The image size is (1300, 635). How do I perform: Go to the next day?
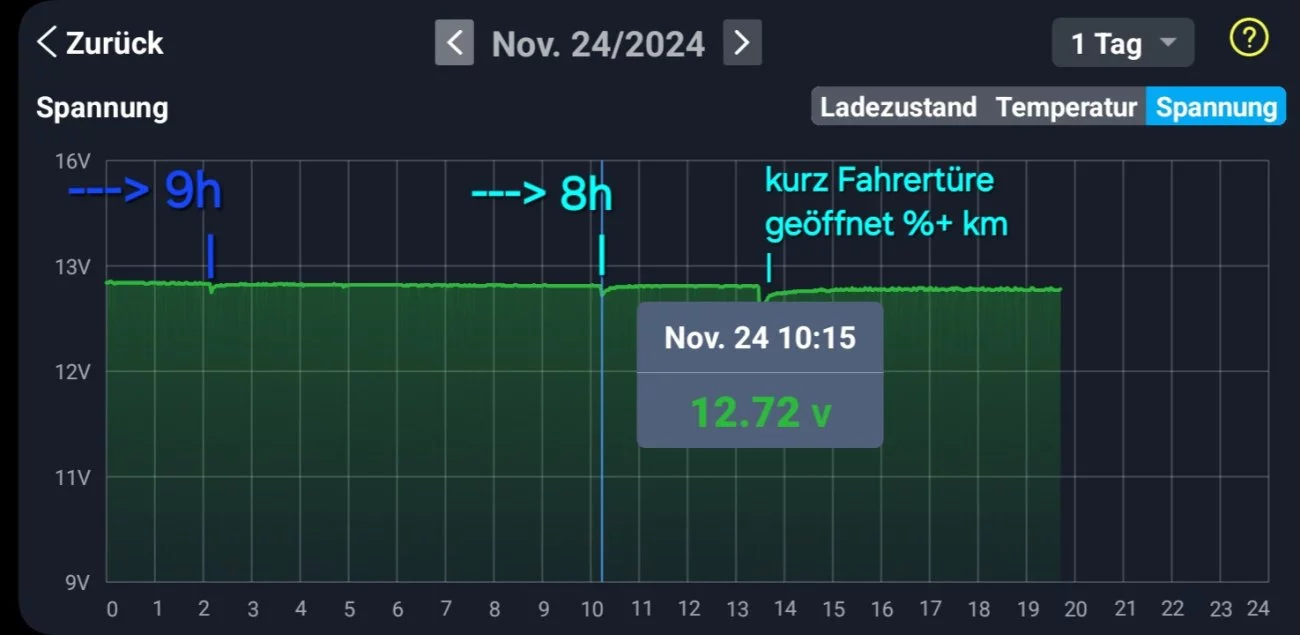click(x=742, y=43)
